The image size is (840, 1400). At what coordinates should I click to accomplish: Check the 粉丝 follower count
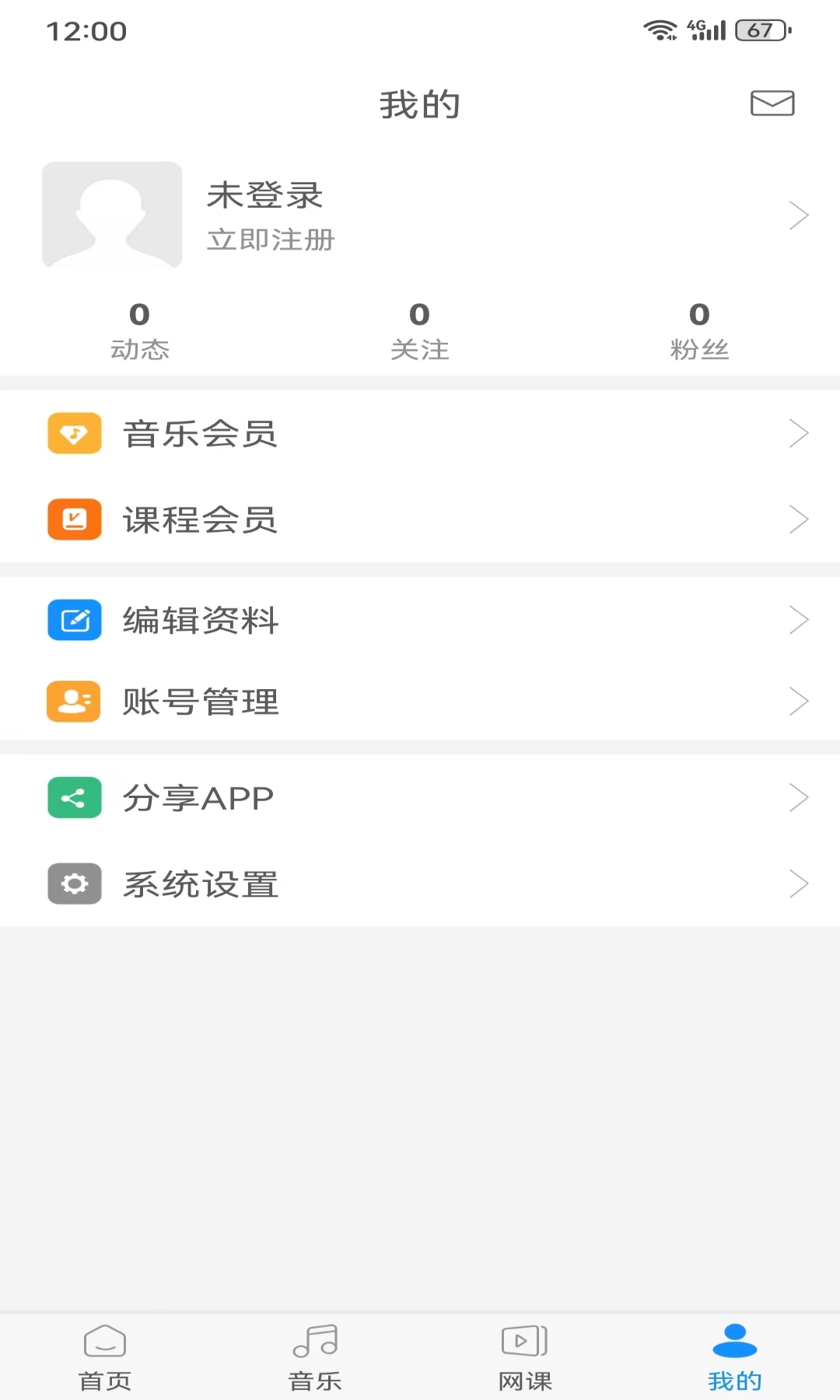(699, 327)
